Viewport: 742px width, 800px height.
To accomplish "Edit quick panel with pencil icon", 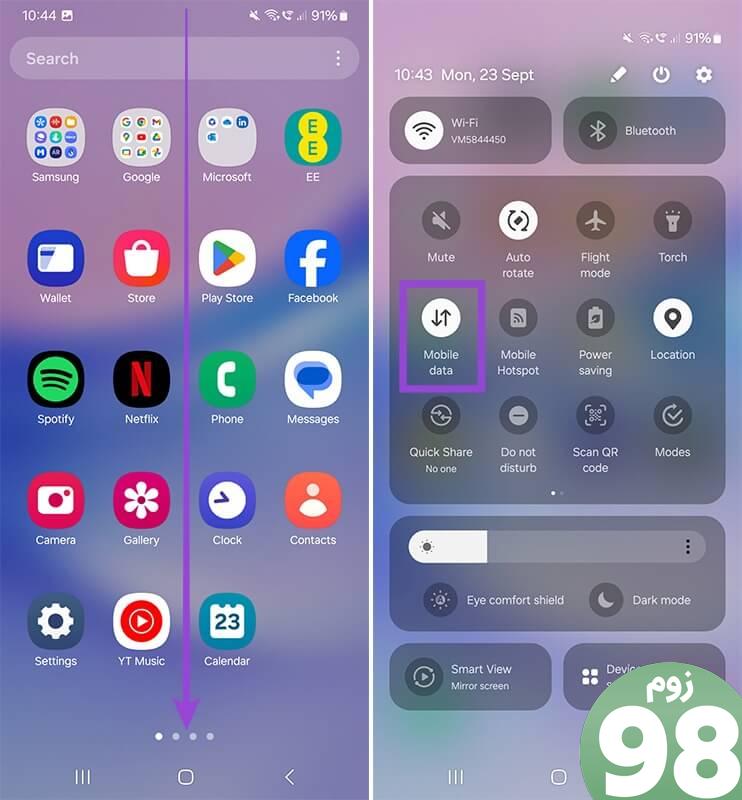I will click(x=618, y=75).
